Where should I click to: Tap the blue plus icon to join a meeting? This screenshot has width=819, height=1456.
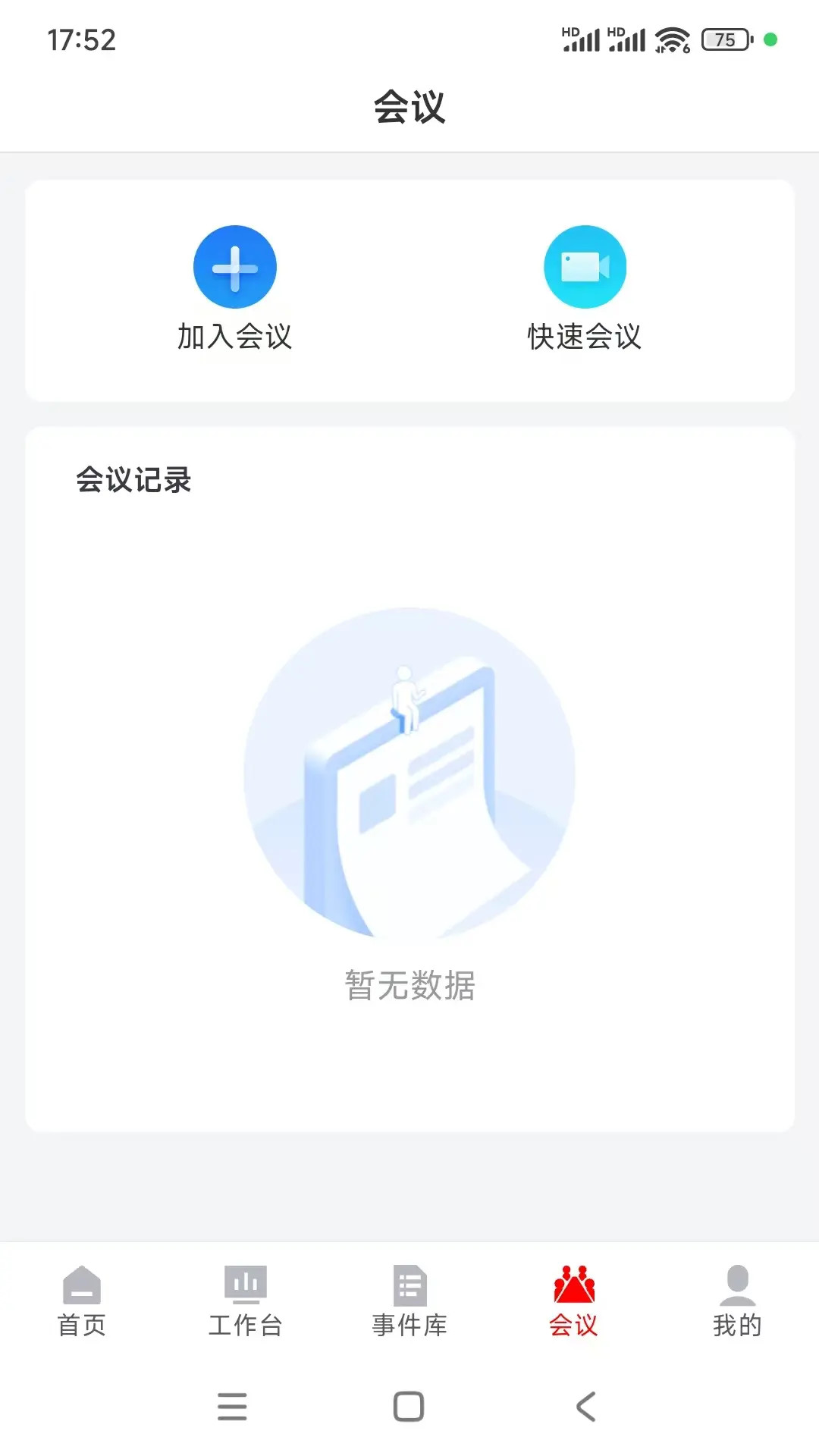(234, 266)
